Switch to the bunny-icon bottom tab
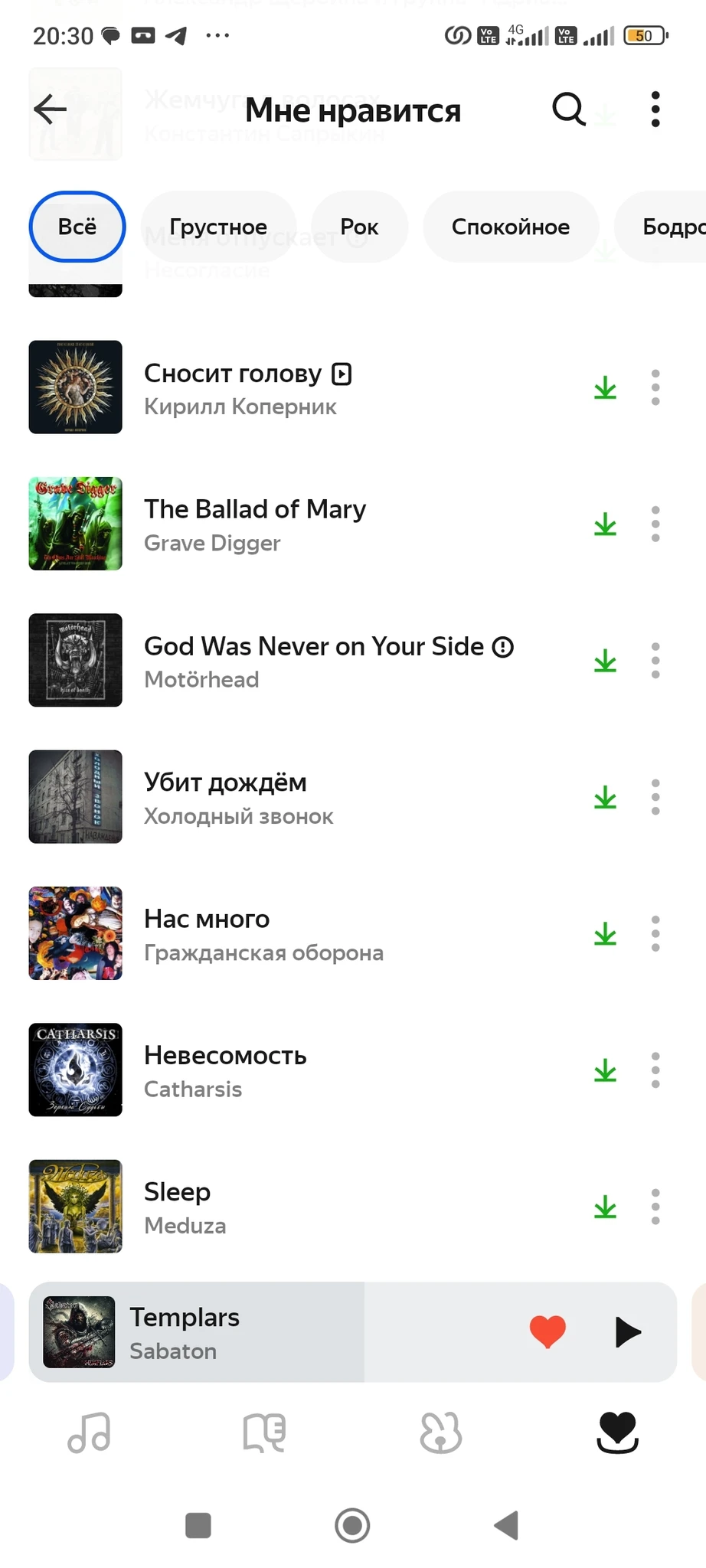 441,1432
